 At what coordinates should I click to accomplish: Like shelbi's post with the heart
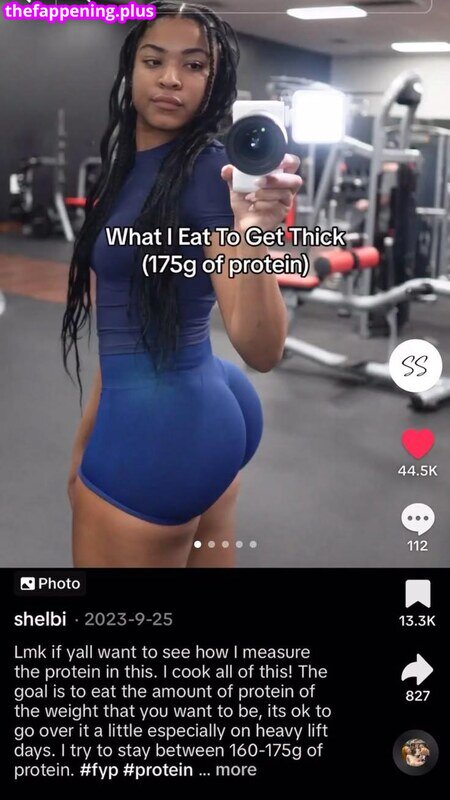418,443
